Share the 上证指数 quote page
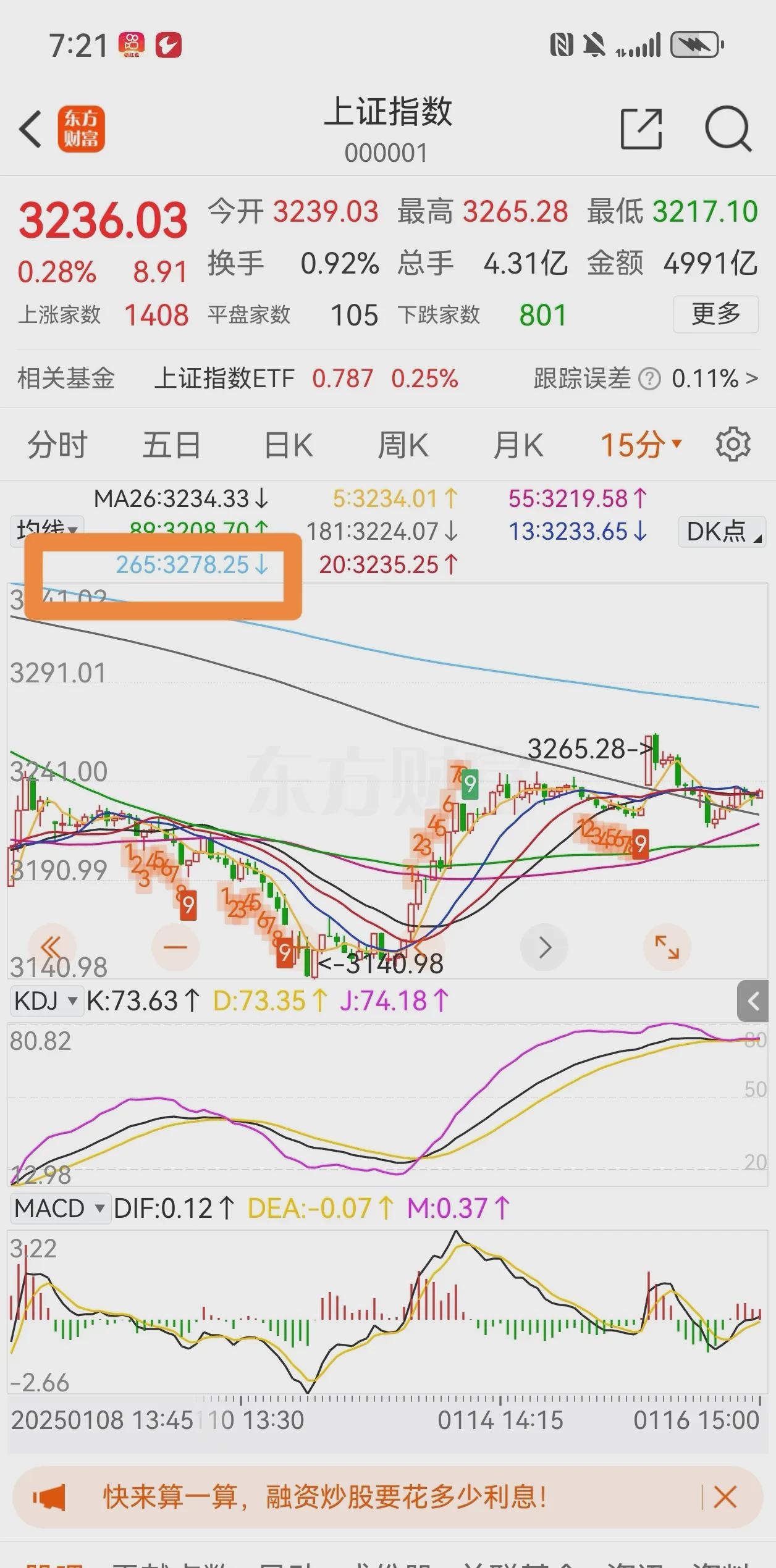This screenshot has width=776, height=1568. pos(641,129)
